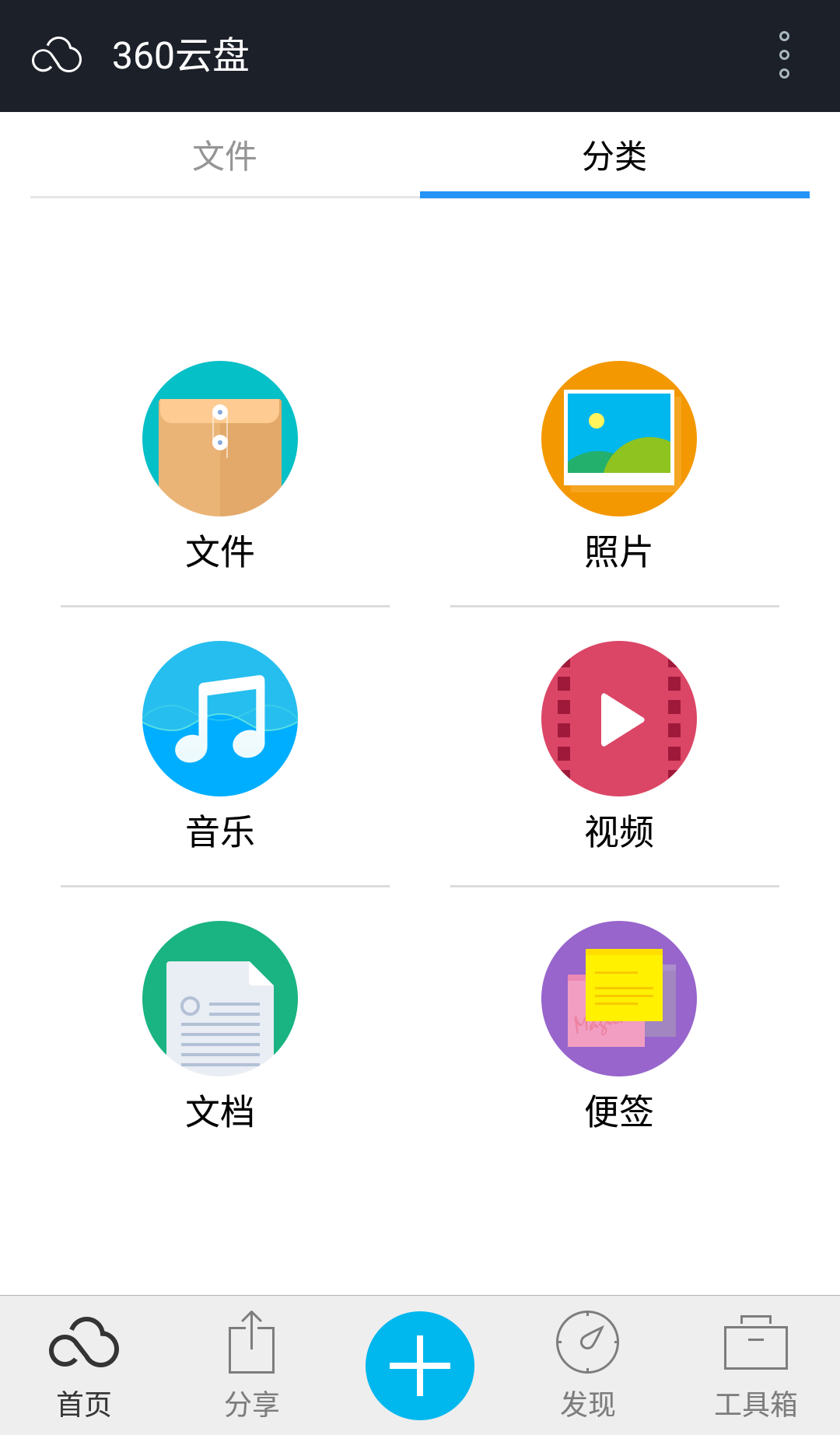This screenshot has width=840, height=1435.
Task: Open the 音乐 (Music) category icon
Action: tap(220, 719)
